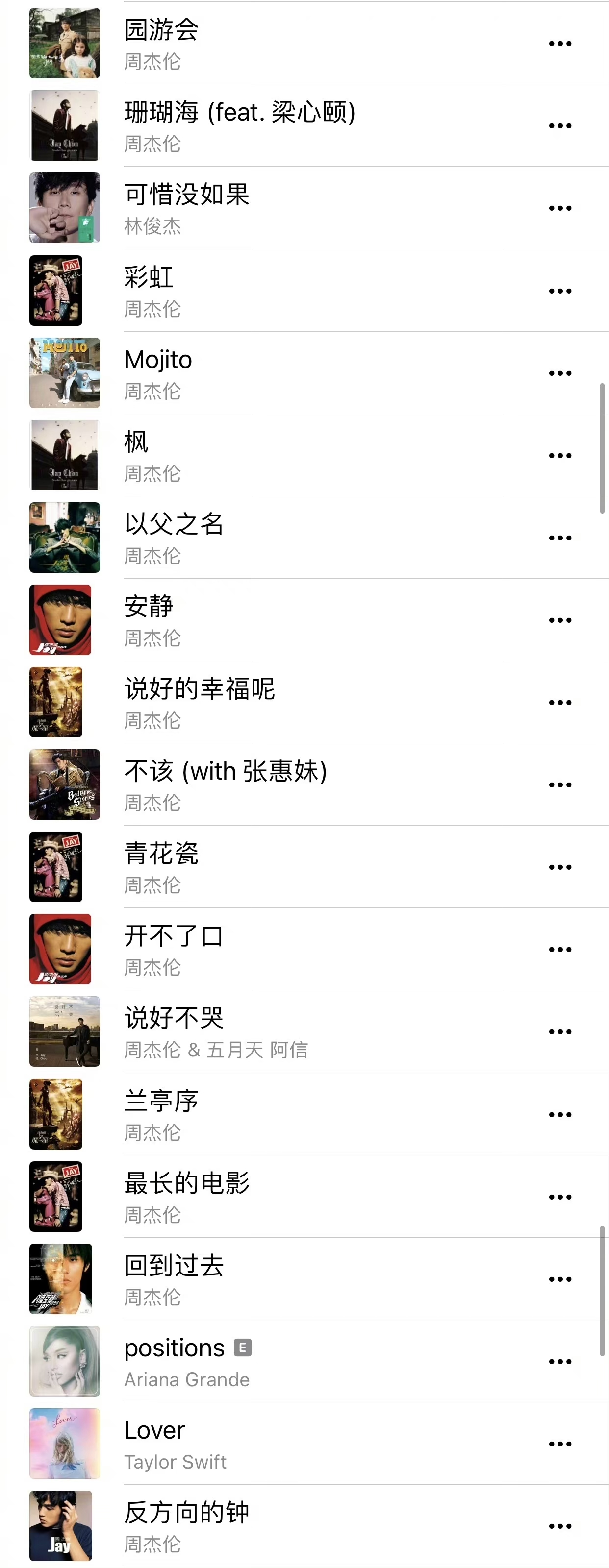Open more options for positions
Image resolution: width=609 pixels, height=1568 pixels.
[560, 1362]
